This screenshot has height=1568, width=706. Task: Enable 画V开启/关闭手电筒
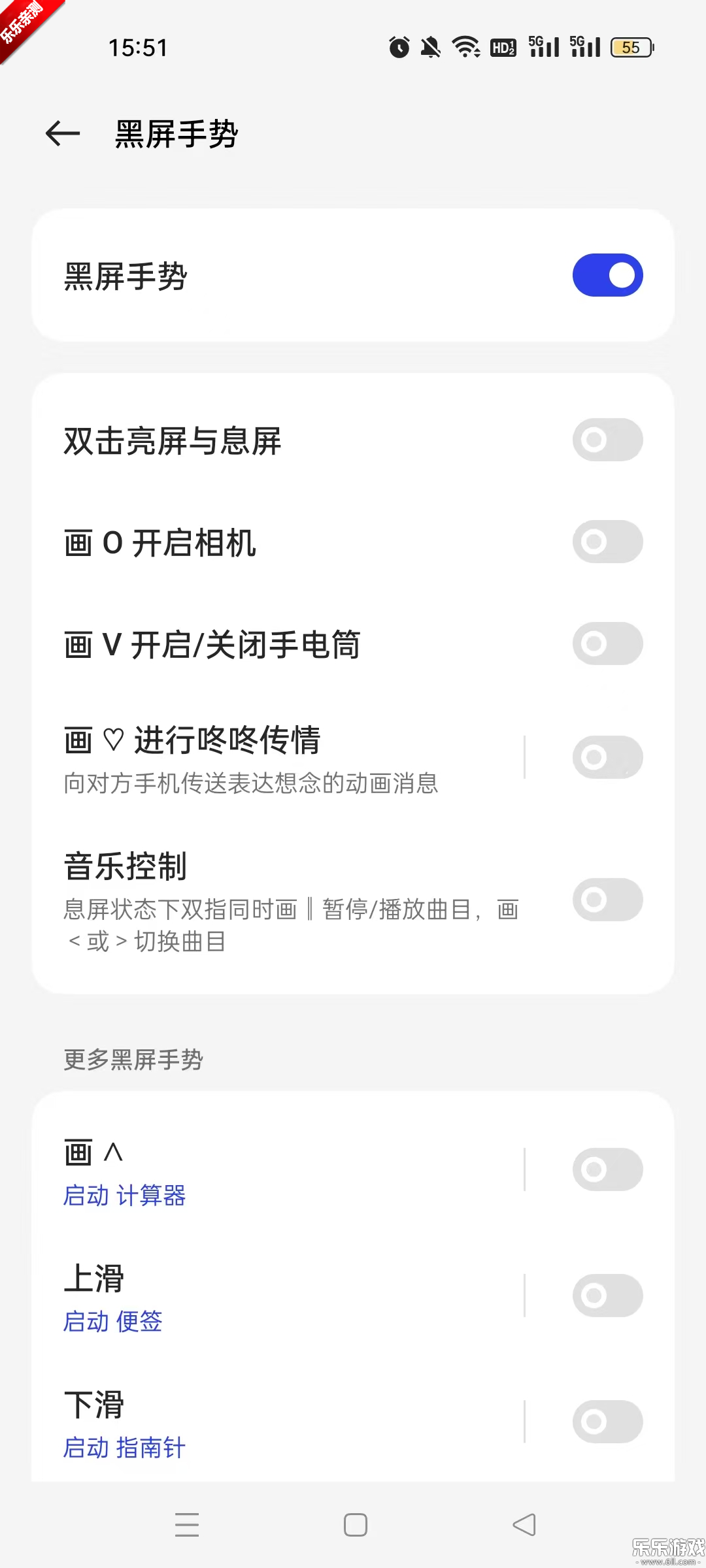click(x=607, y=644)
